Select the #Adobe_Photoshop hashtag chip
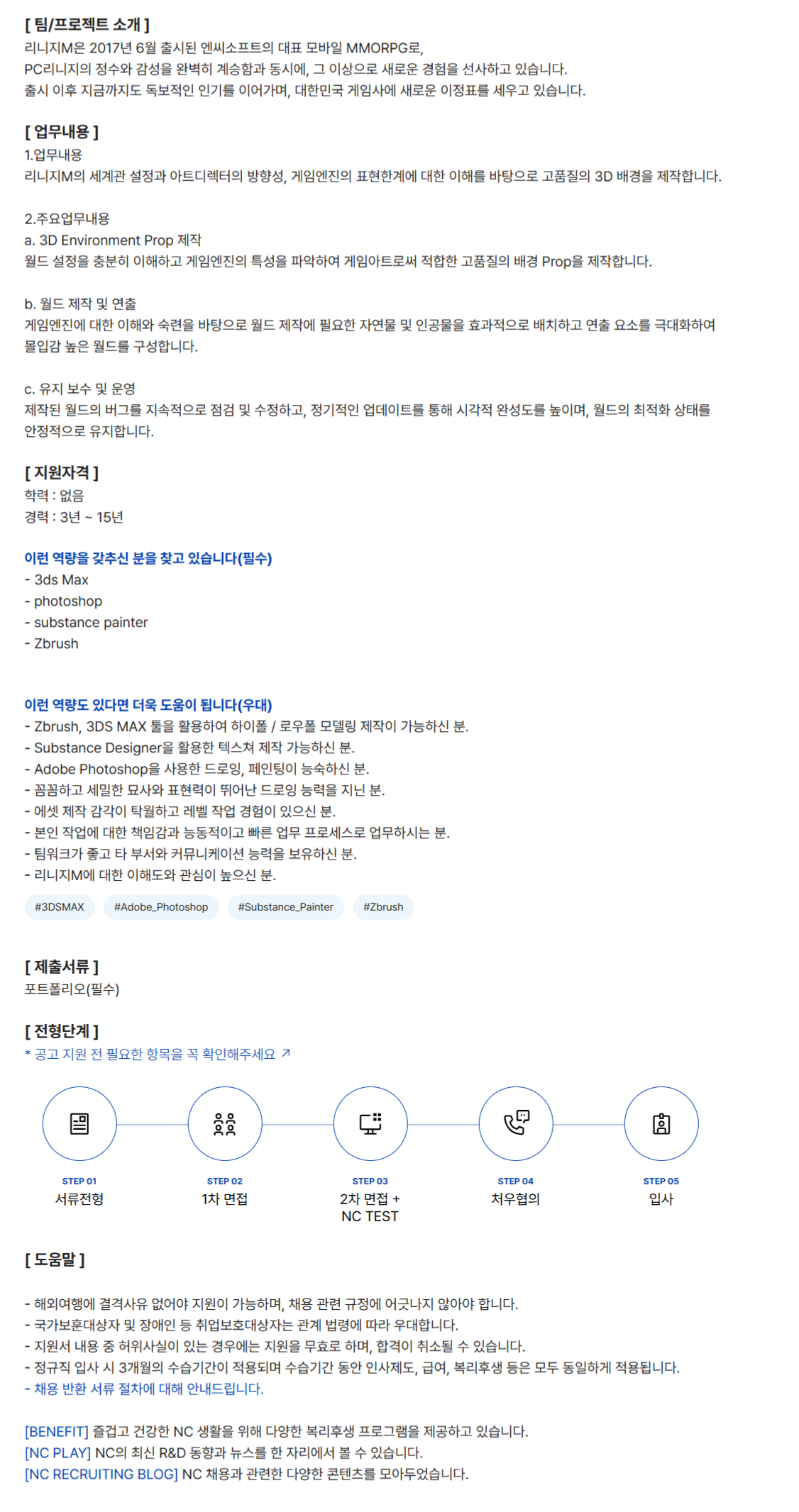 (161, 906)
